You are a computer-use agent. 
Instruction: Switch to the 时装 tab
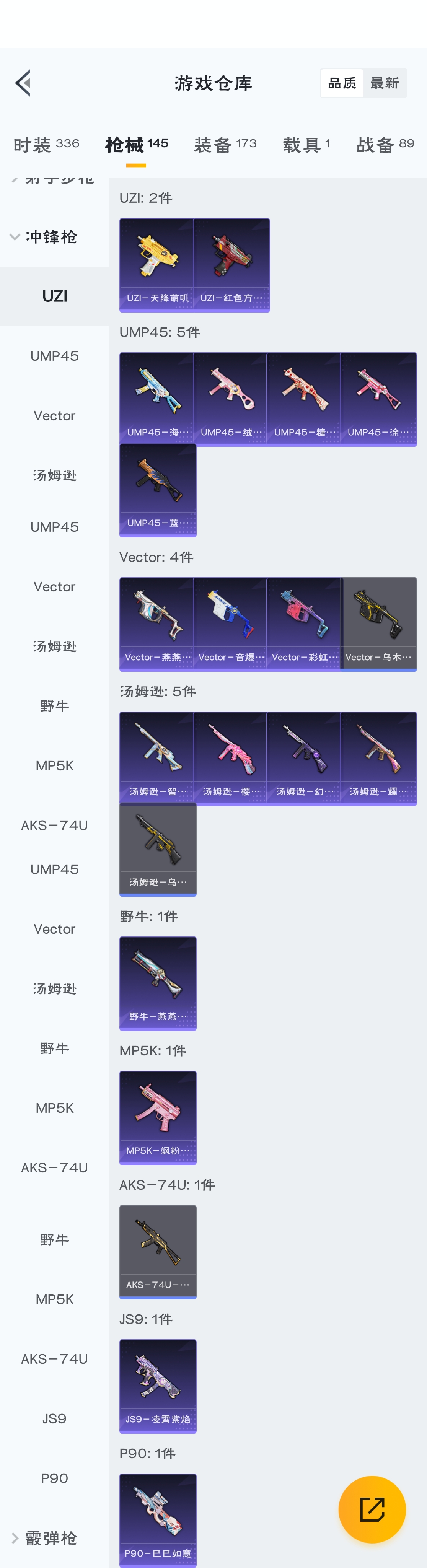point(46,145)
